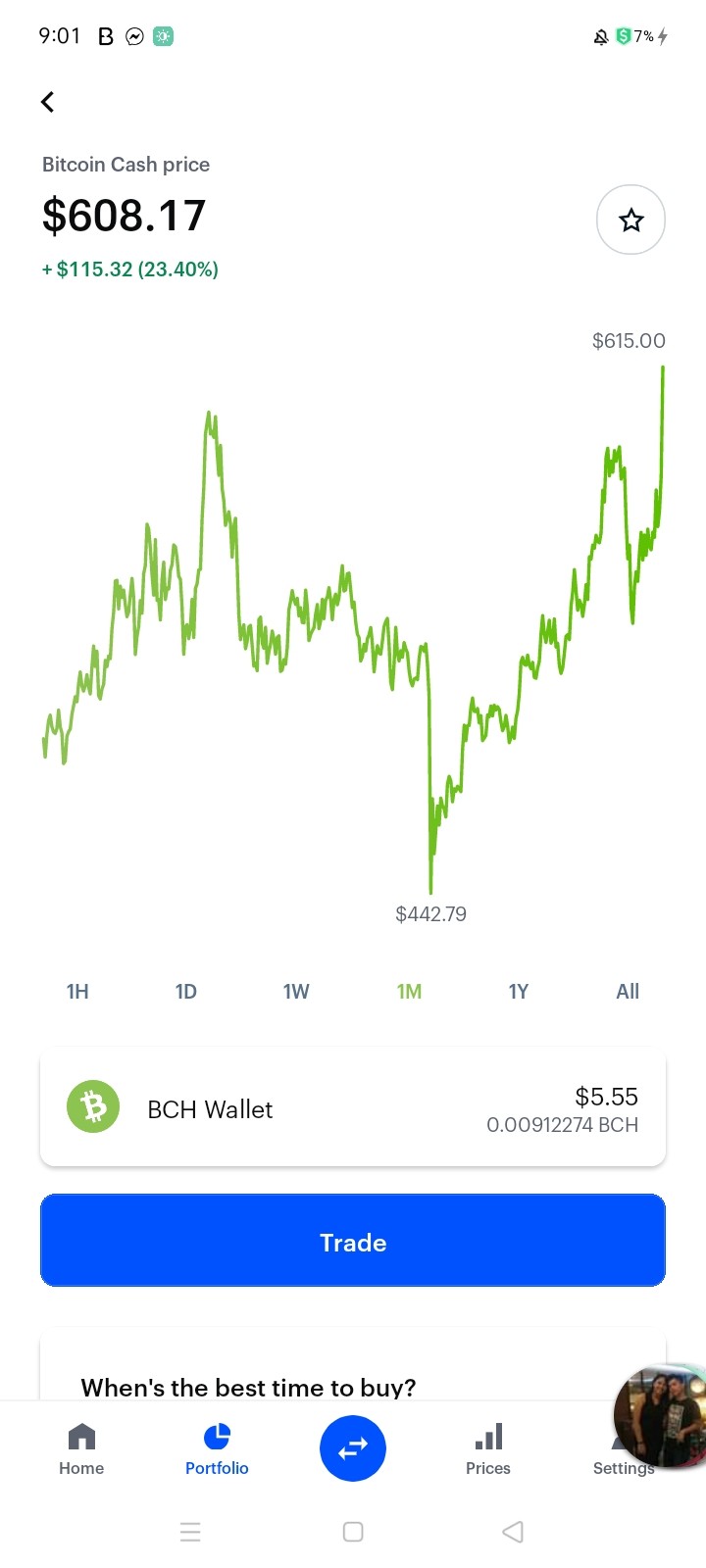Select the 1M time range
Image resolution: width=706 pixels, height=1568 pixels.
coord(409,992)
